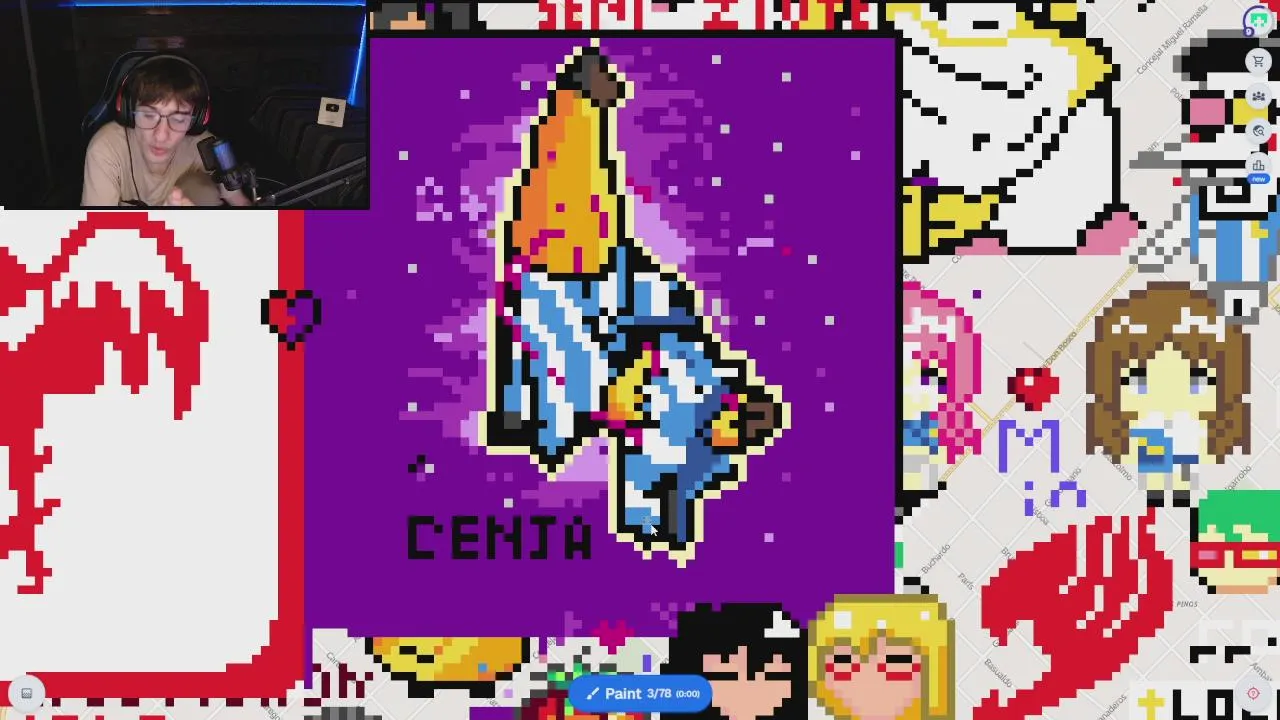Tap the small icon at bottom-left corner
The height and width of the screenshot is (720, 1280).
coord(27,693)
